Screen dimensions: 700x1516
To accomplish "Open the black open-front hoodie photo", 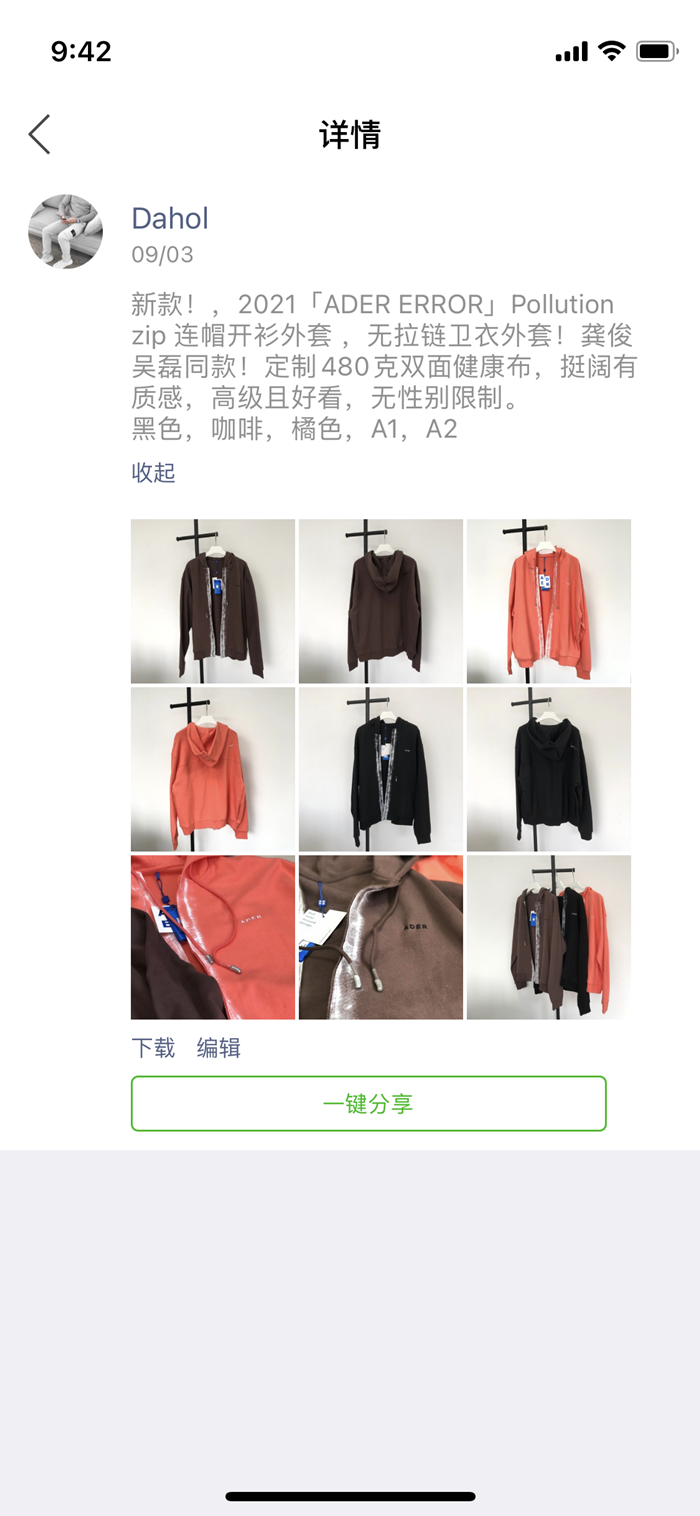I will [x=381, y=769].
